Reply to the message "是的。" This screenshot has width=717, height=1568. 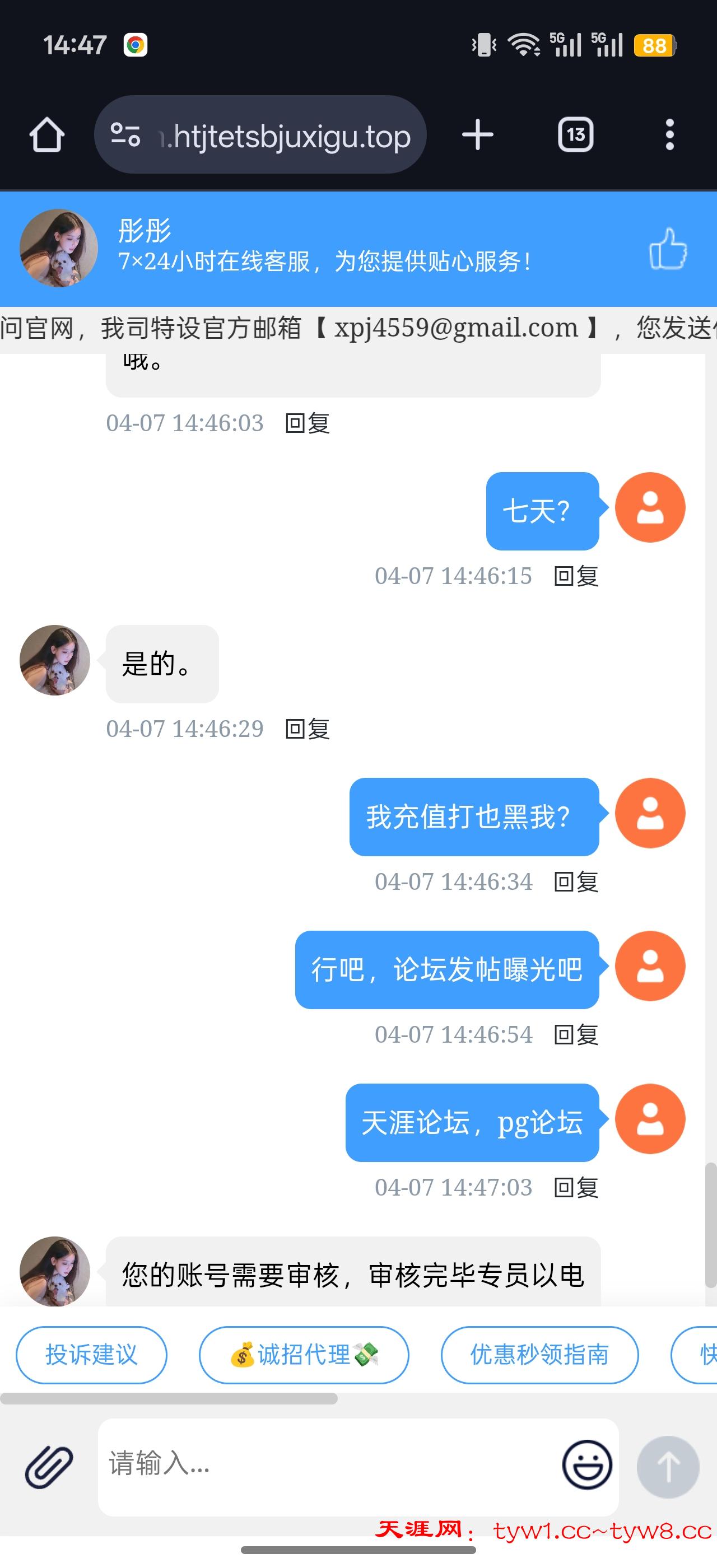[308, 729]
